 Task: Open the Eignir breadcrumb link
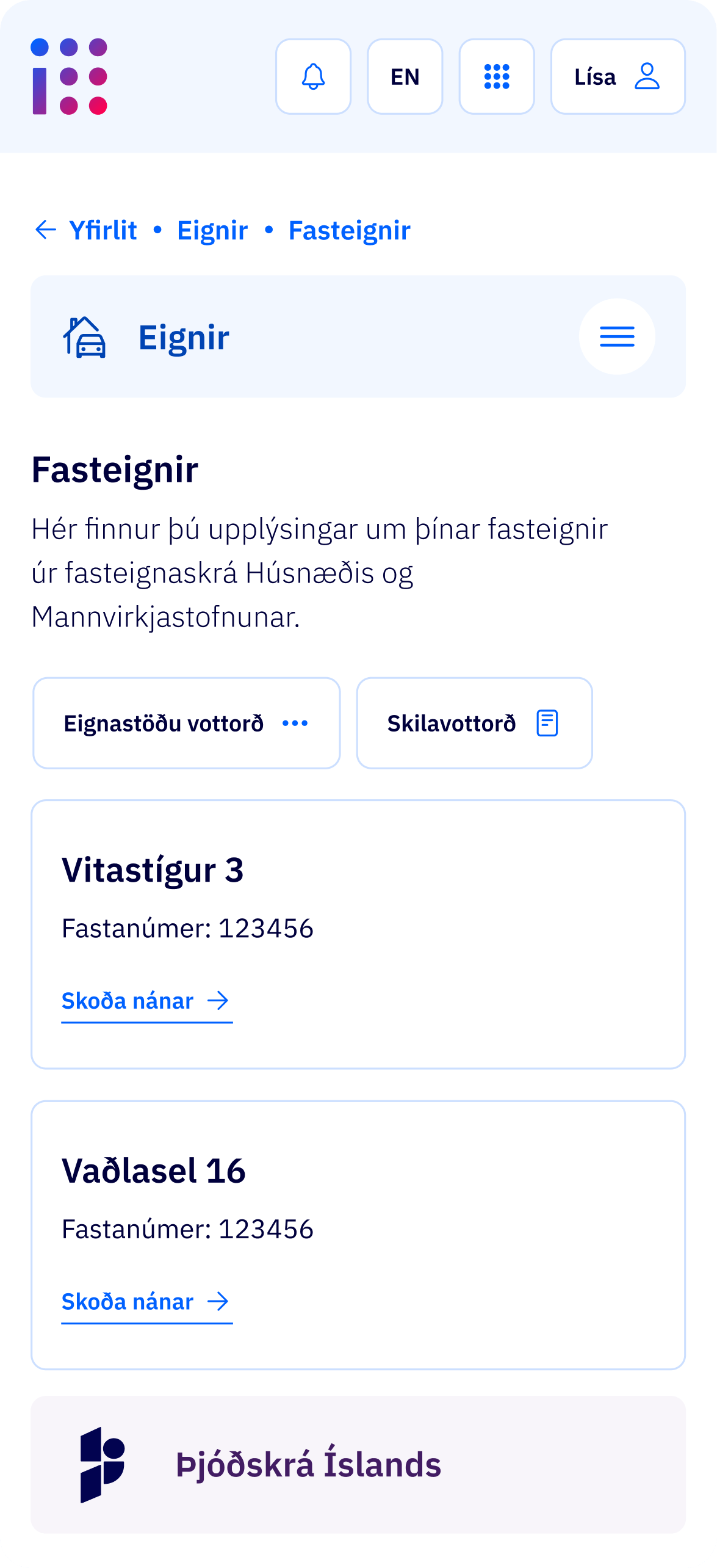coord(212,230)
